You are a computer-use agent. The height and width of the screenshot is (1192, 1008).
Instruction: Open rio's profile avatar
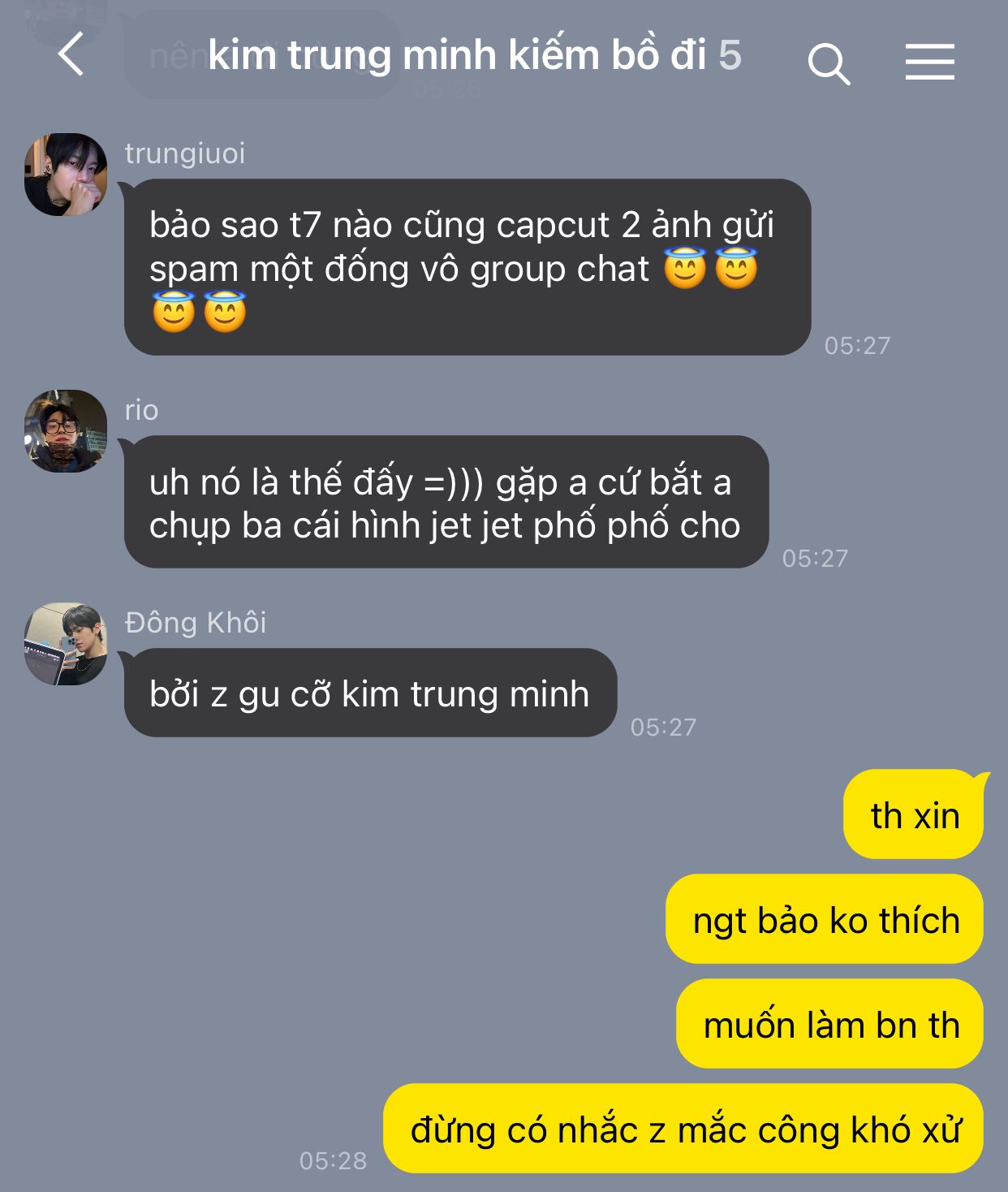coord(66,431)
